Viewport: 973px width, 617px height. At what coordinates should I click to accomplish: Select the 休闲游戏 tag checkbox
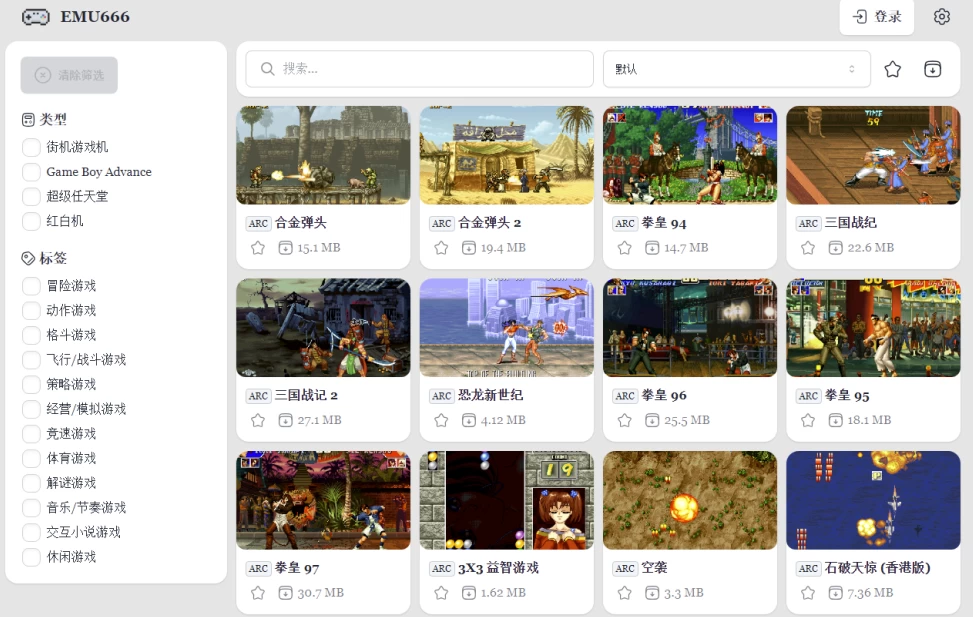click(x=32, y=557)
